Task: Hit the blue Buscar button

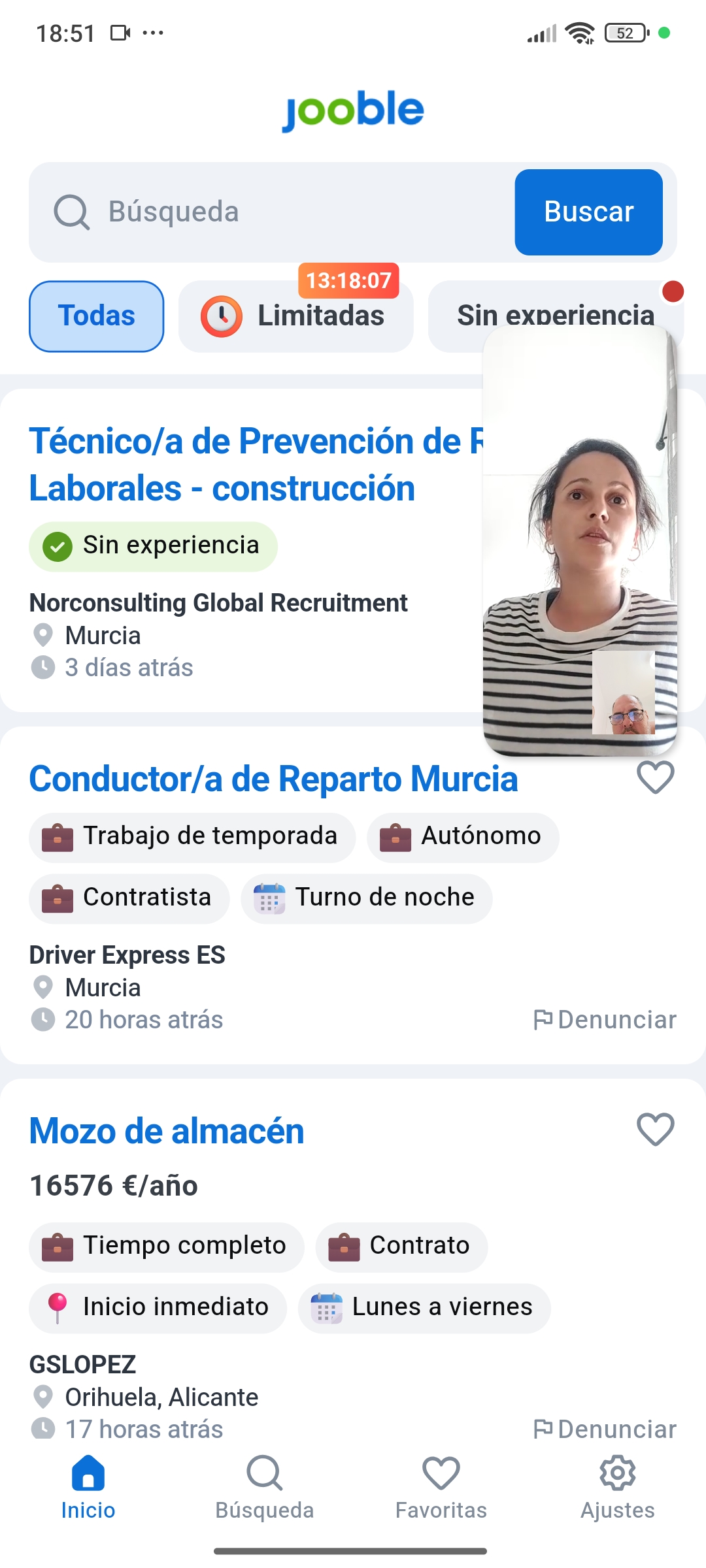Action: (588, 212)
